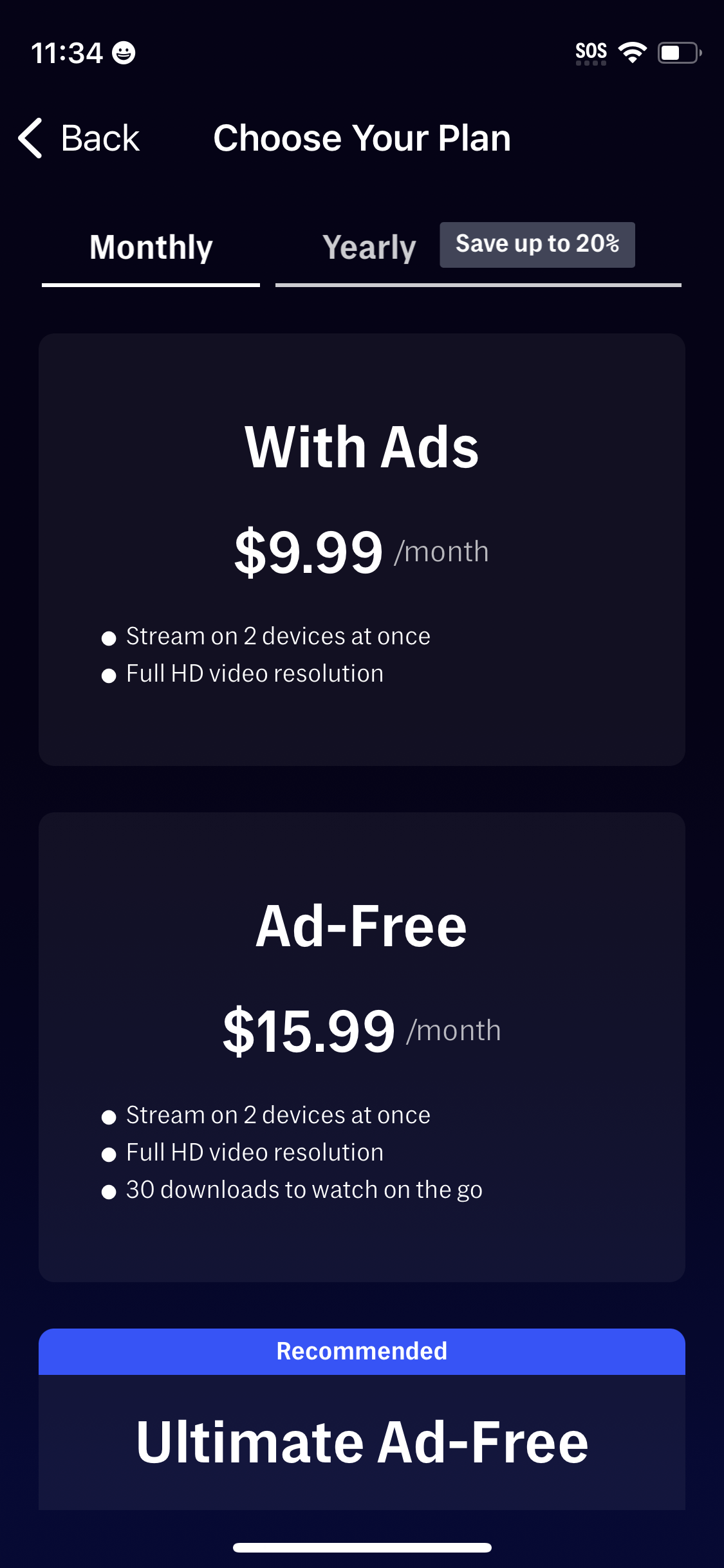Pick the Ultimate Ad-Free recommended plan
724x1568 pixels.
(362, 1441)
